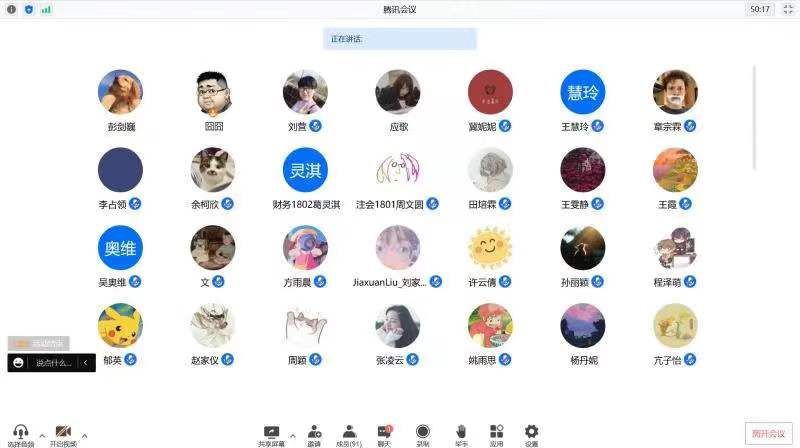800x448 pixels.
Task: Turn on the video camera
Action: click(x=63, y=432)
